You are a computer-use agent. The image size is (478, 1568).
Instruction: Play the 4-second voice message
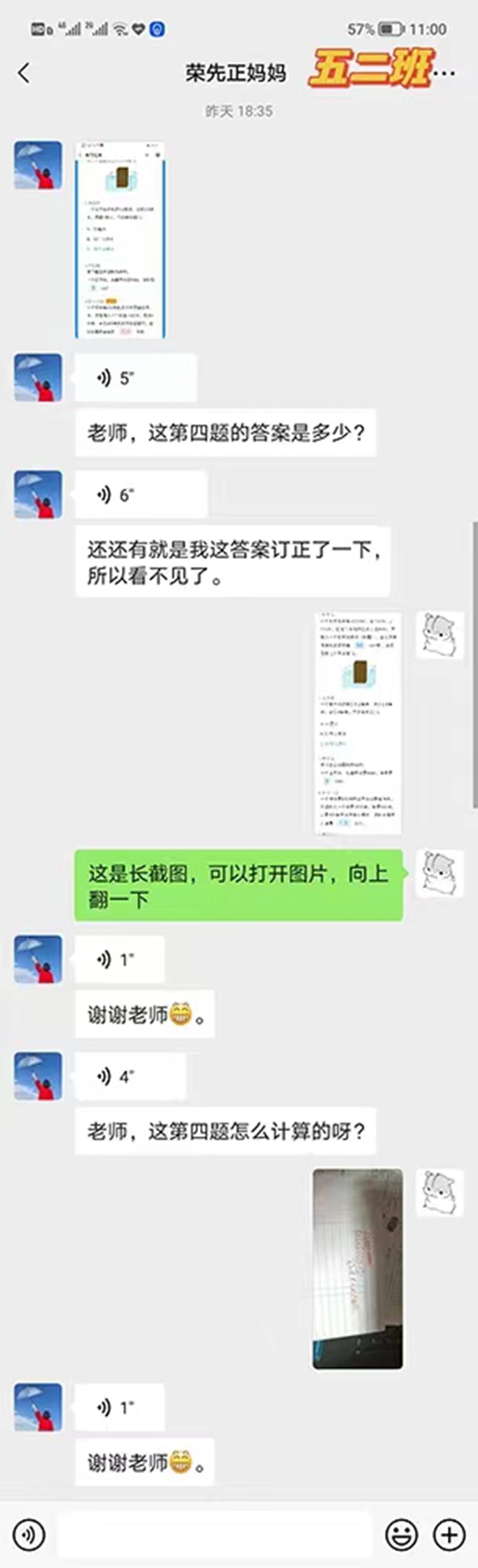[x=130, y=1076]
